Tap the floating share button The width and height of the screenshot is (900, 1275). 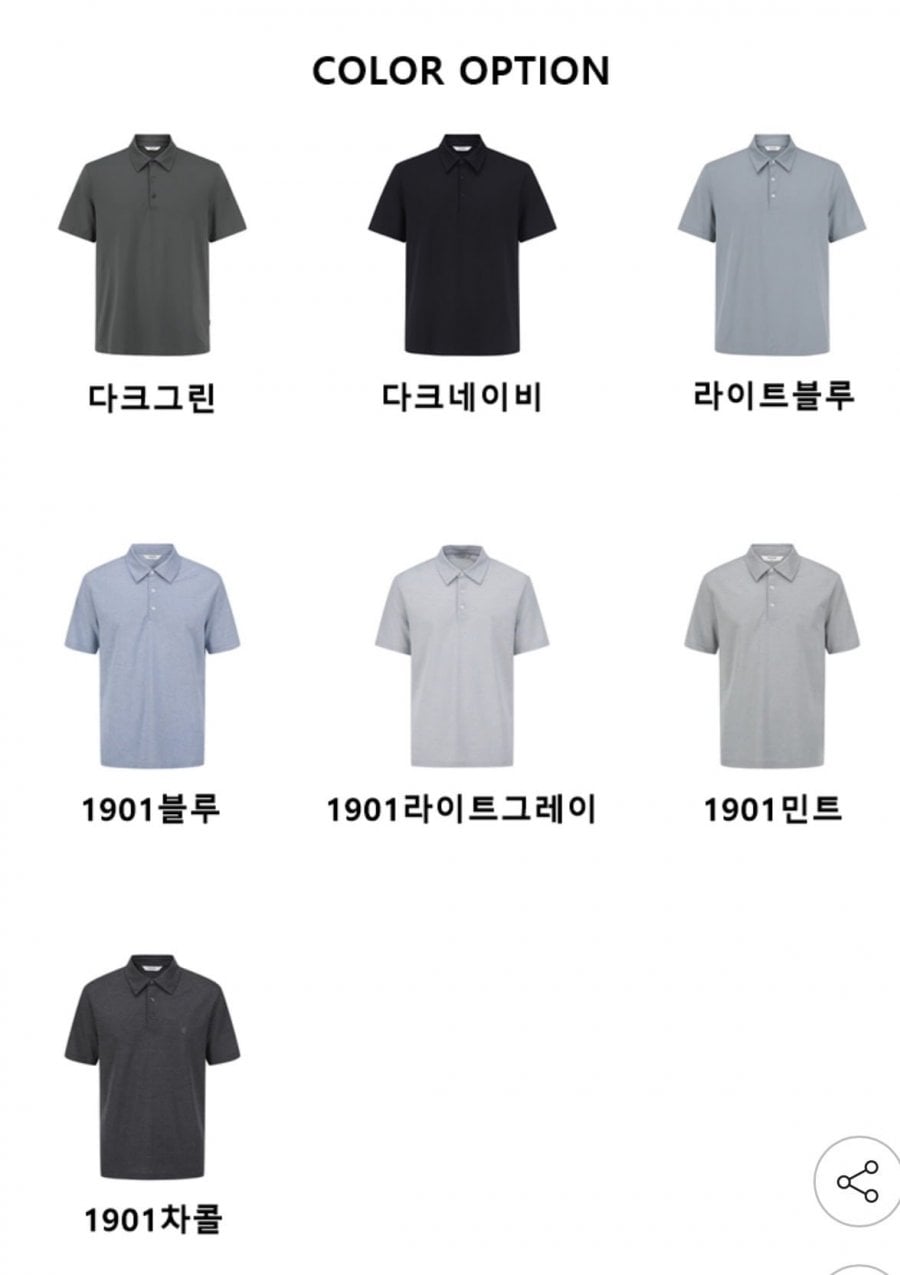(x=857, y=1181)
